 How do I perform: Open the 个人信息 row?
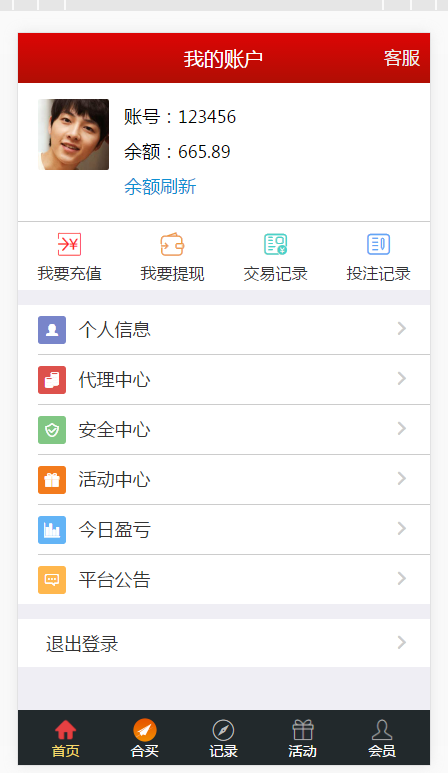(224, 329)
